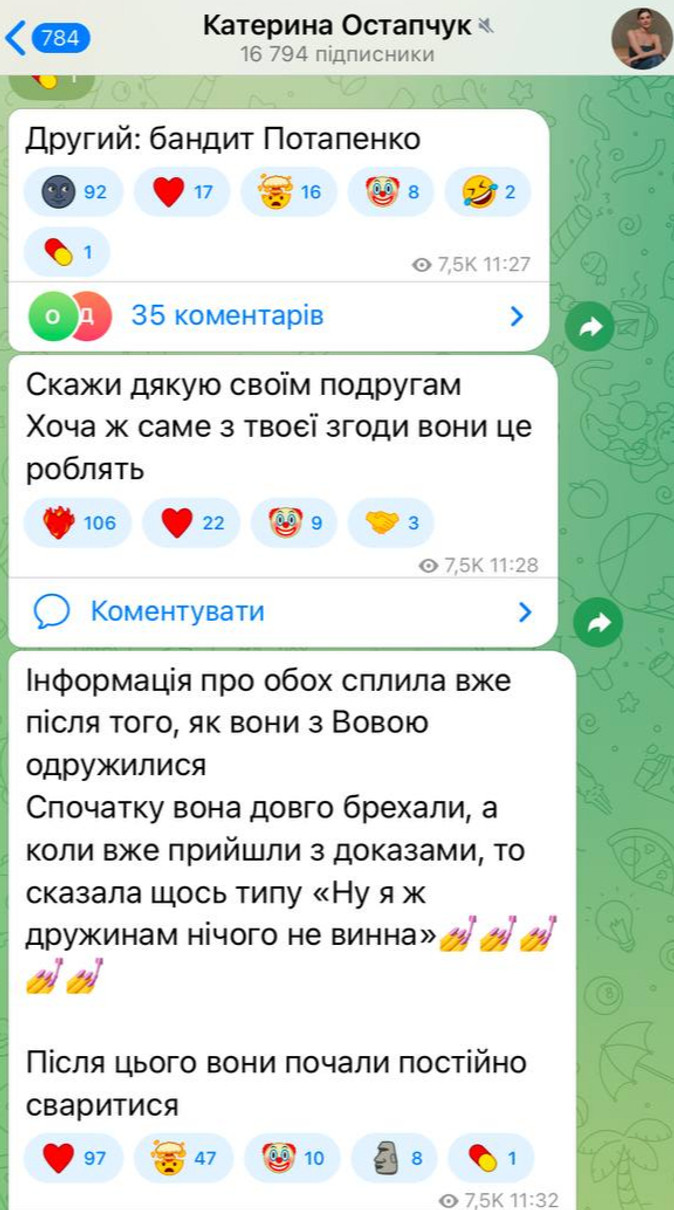
Task: Open the channel profile photo
Action: click(641, 38)
